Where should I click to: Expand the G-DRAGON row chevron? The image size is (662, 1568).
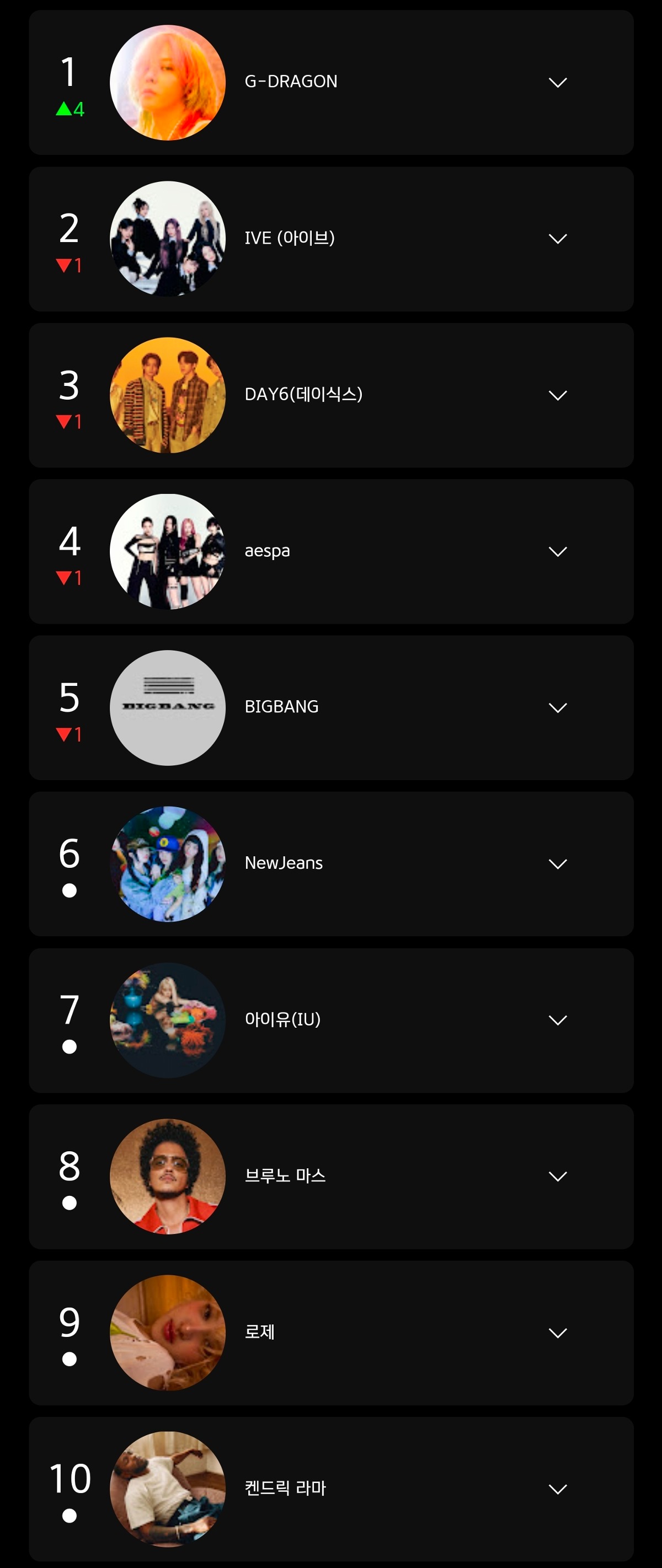(x=557, y=82)
